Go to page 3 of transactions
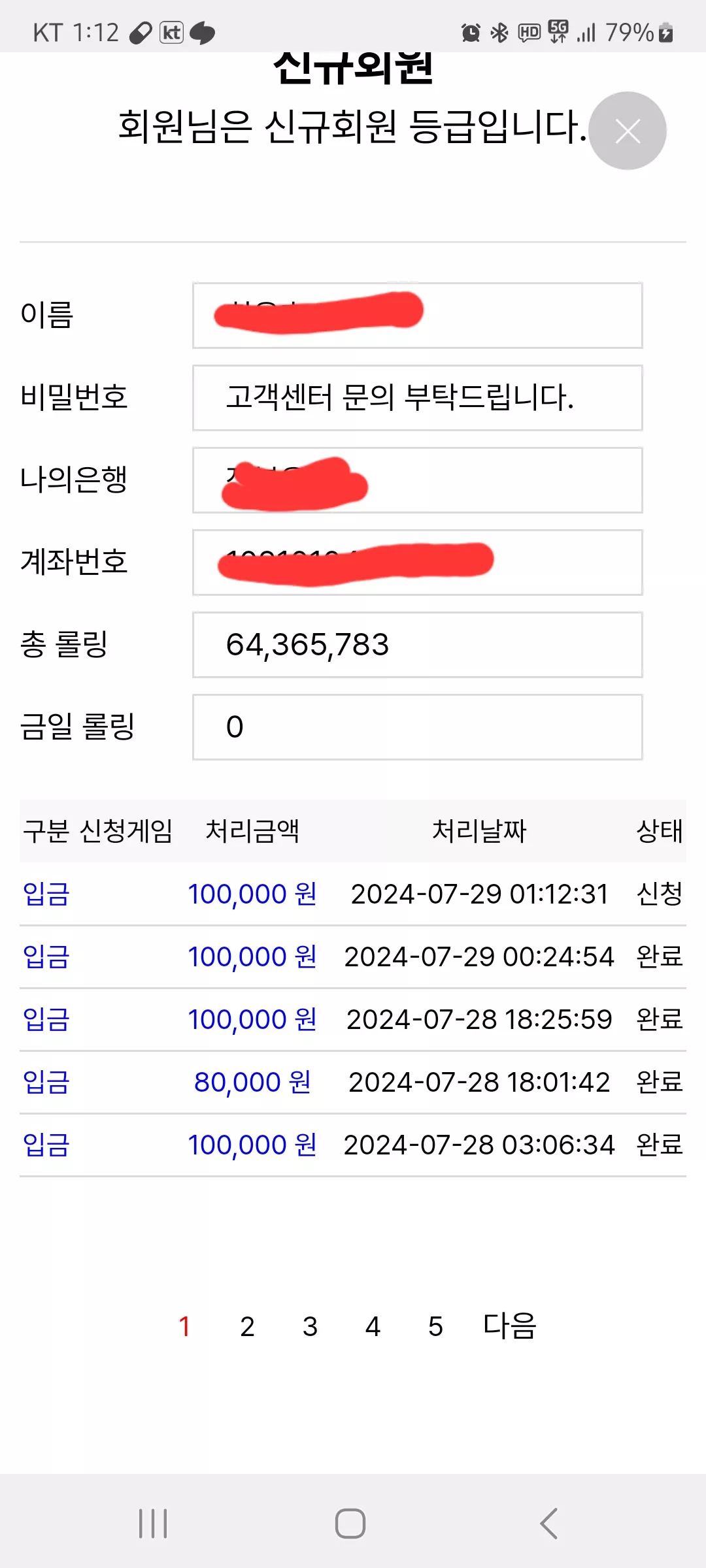Viewport: 706px width, 1568px height. (x=310, y=1327)
